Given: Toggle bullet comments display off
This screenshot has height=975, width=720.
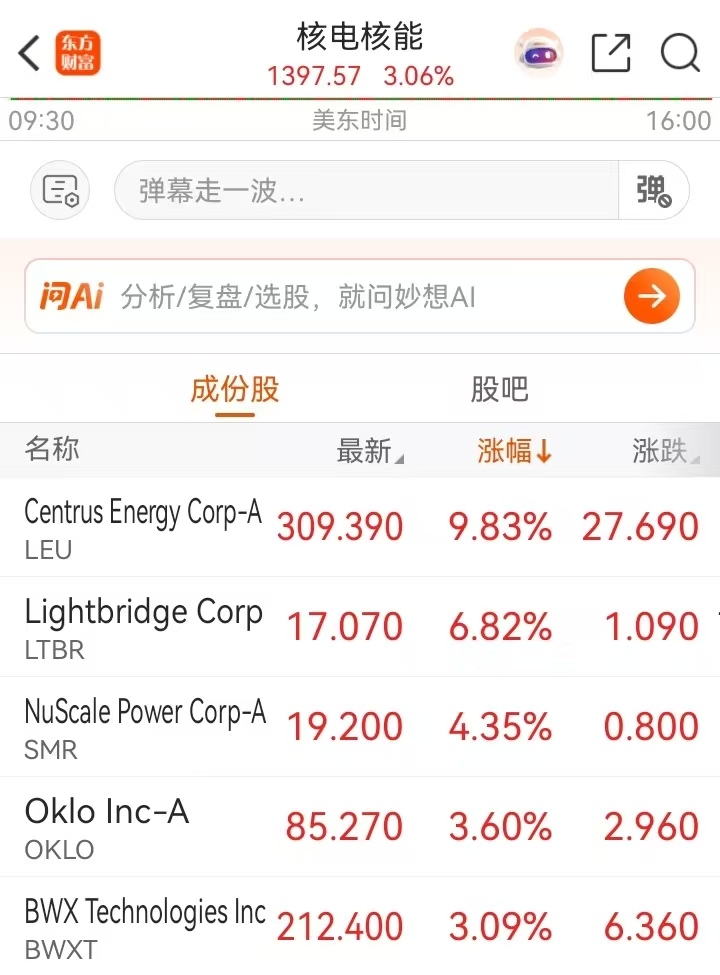Looking at the screenshot, I should point(655,190).
